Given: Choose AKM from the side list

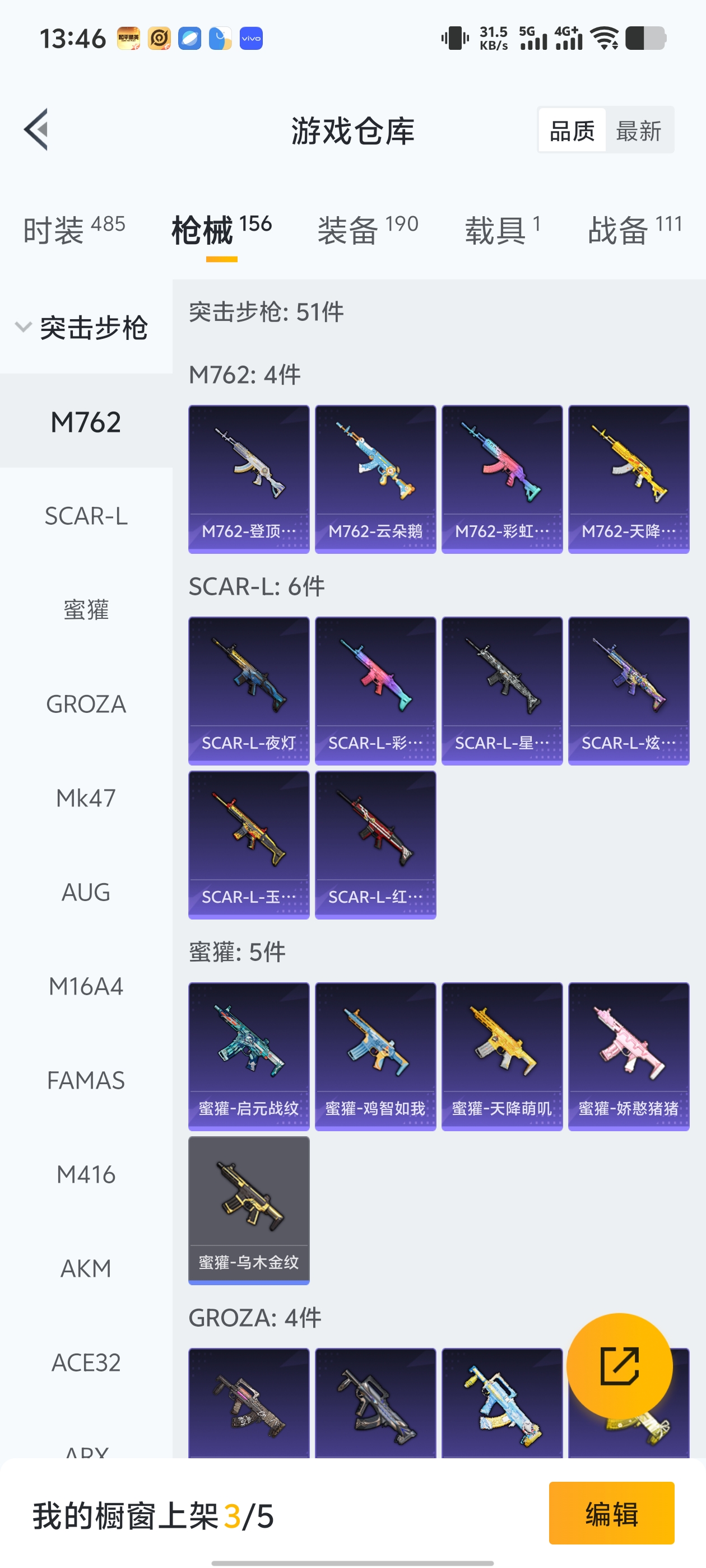Looking at the screenshot, I should click(x=86, y=1268).
